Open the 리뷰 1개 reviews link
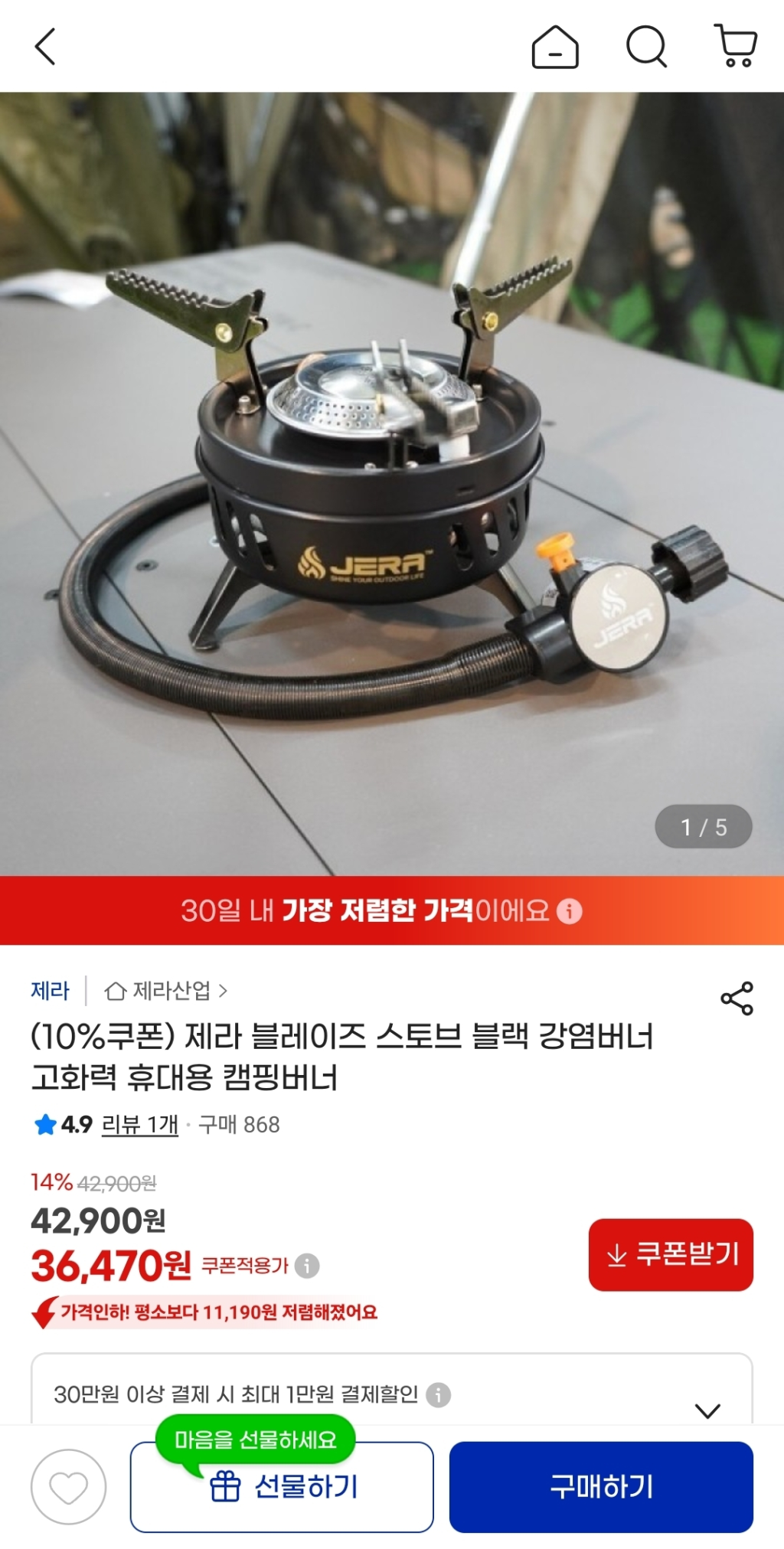The height and width of the screenshot is (1549, 784). coord(139,1125)
